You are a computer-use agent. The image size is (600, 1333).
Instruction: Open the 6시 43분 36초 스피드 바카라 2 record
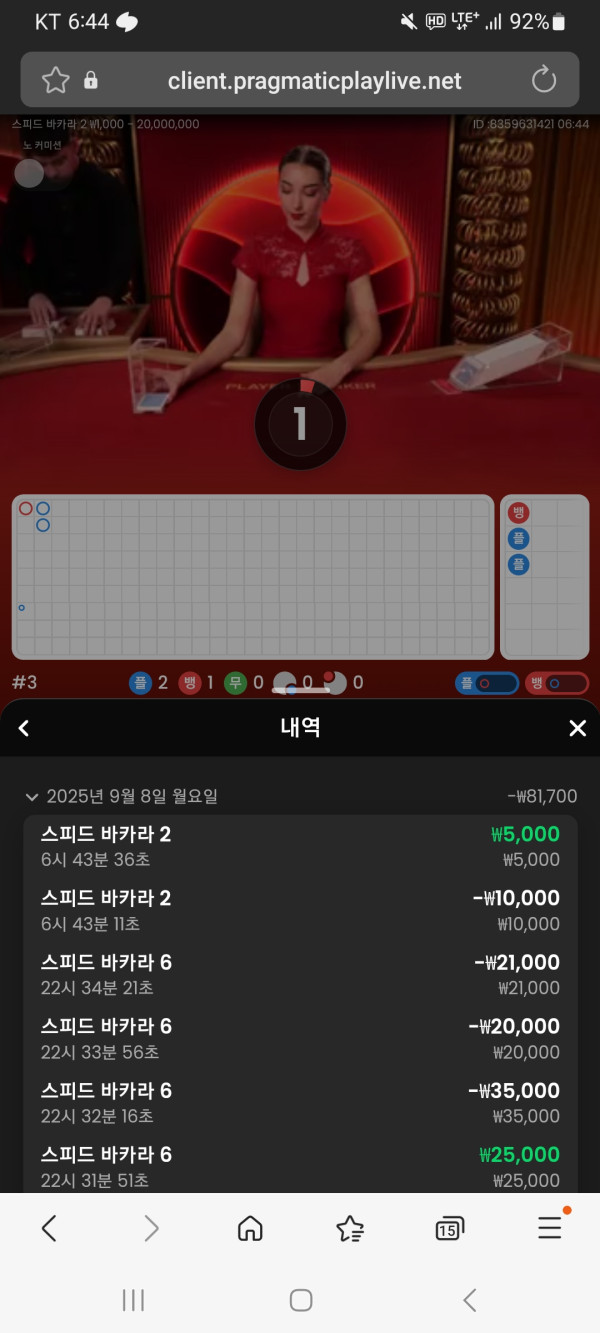tap(300, 846)
